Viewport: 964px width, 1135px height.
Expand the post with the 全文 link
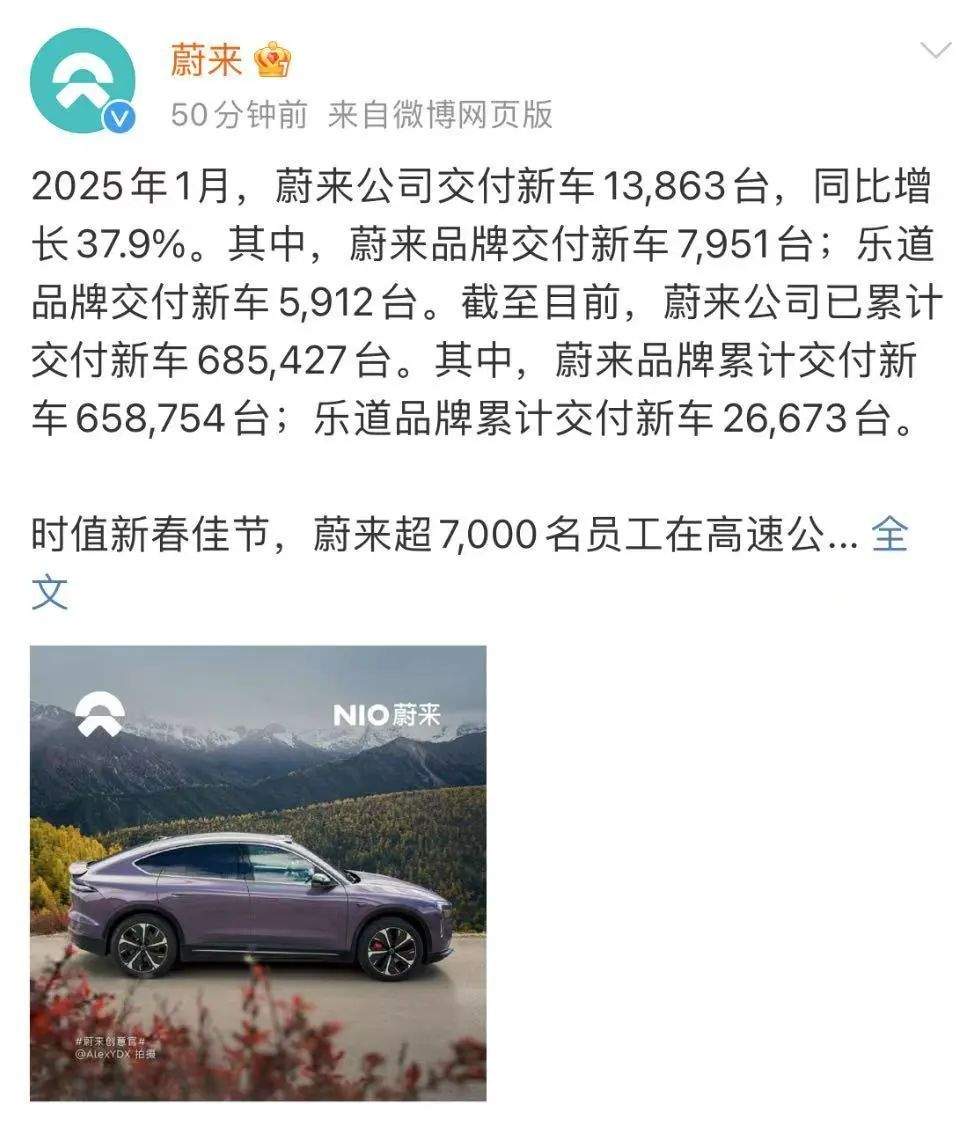coord(889,536)
